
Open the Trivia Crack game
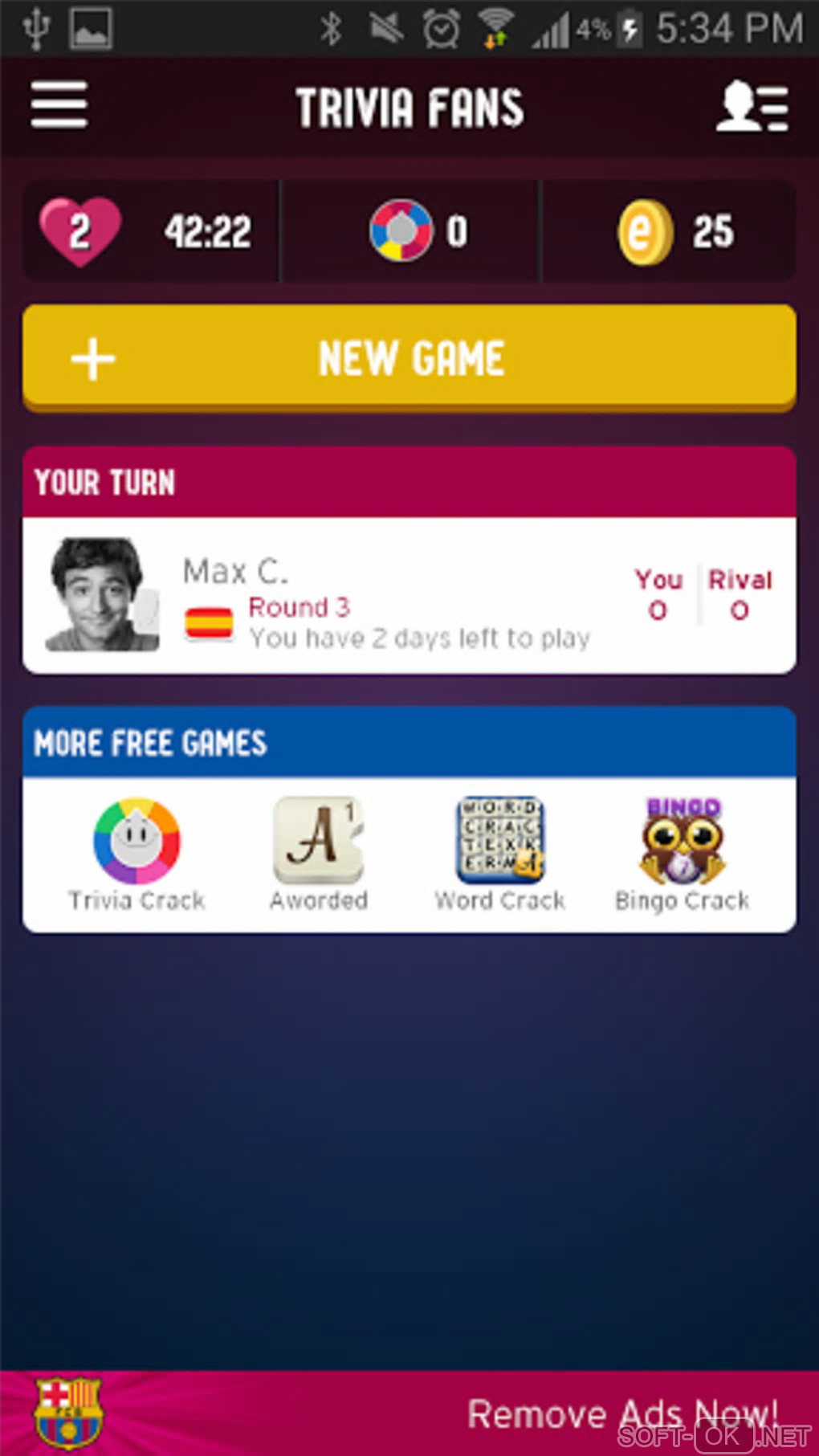click(x=136, y=854)
